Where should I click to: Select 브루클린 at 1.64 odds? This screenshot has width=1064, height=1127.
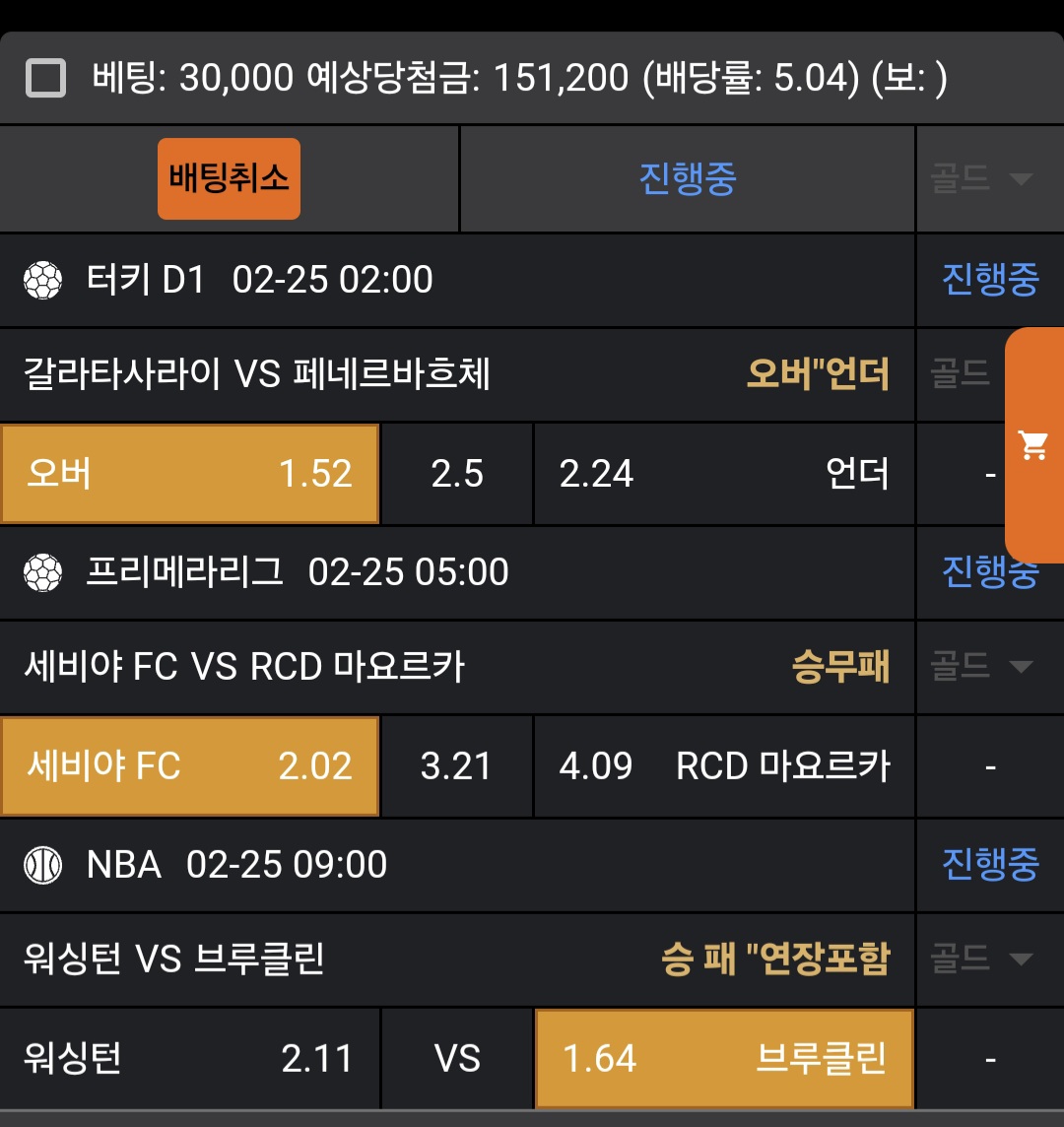click(724, 1059)
